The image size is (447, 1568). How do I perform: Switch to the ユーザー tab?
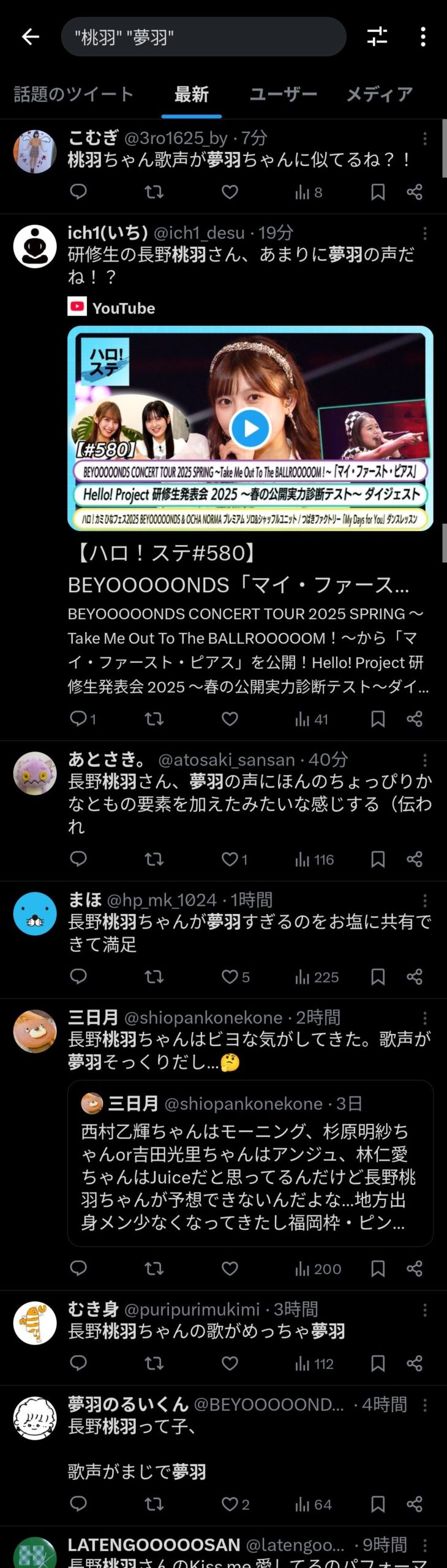click(283, 94)
